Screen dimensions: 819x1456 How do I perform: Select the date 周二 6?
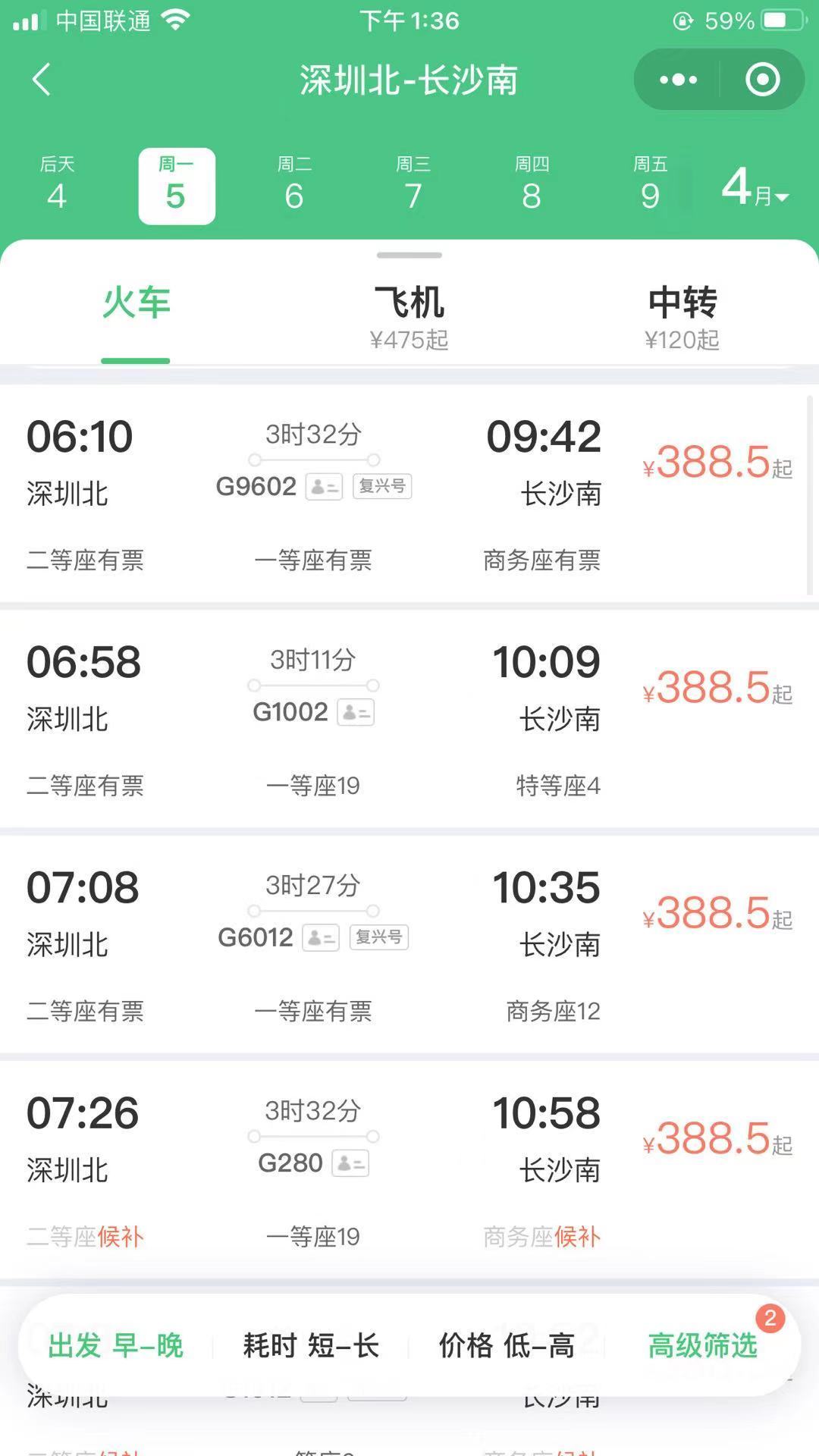(x=294, y=186)
